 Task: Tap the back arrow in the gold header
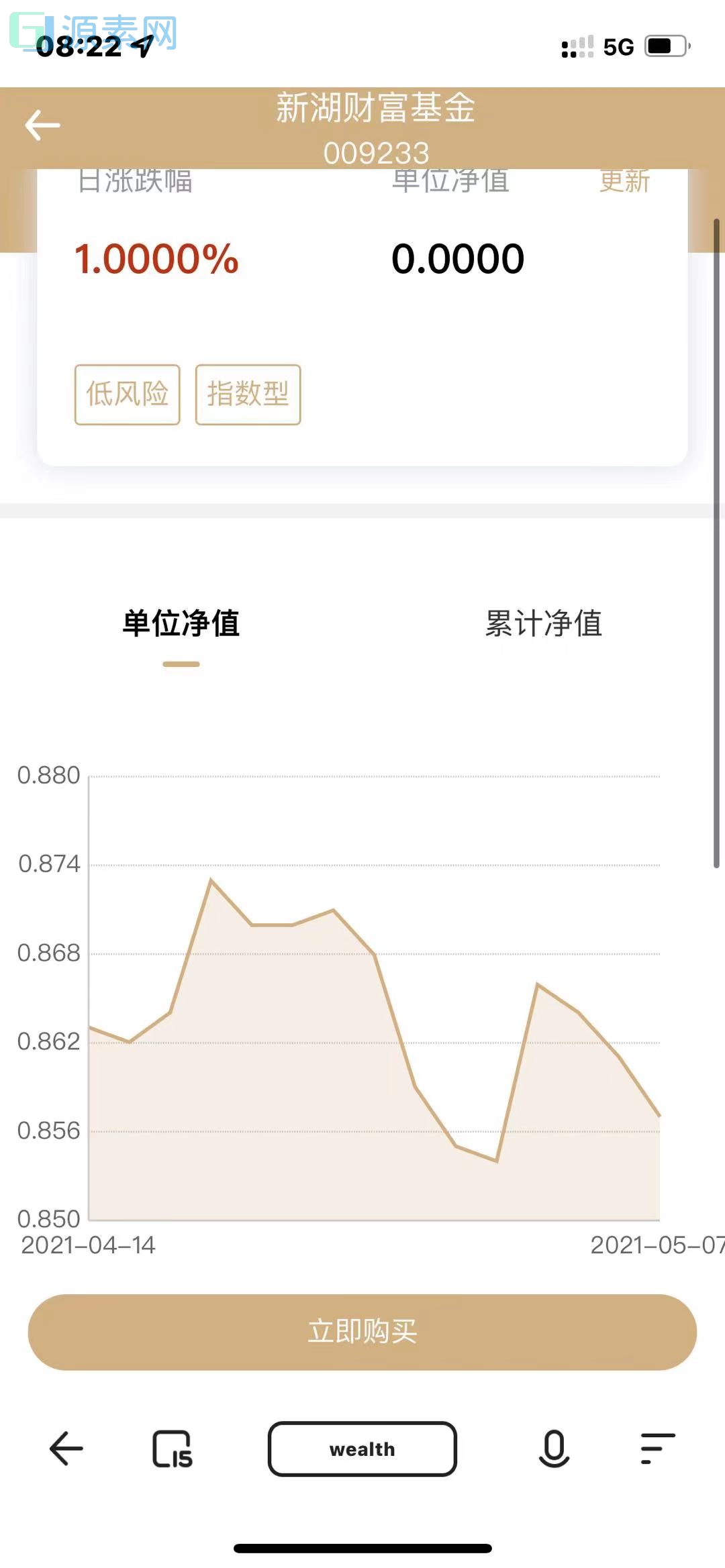[42, 125]
